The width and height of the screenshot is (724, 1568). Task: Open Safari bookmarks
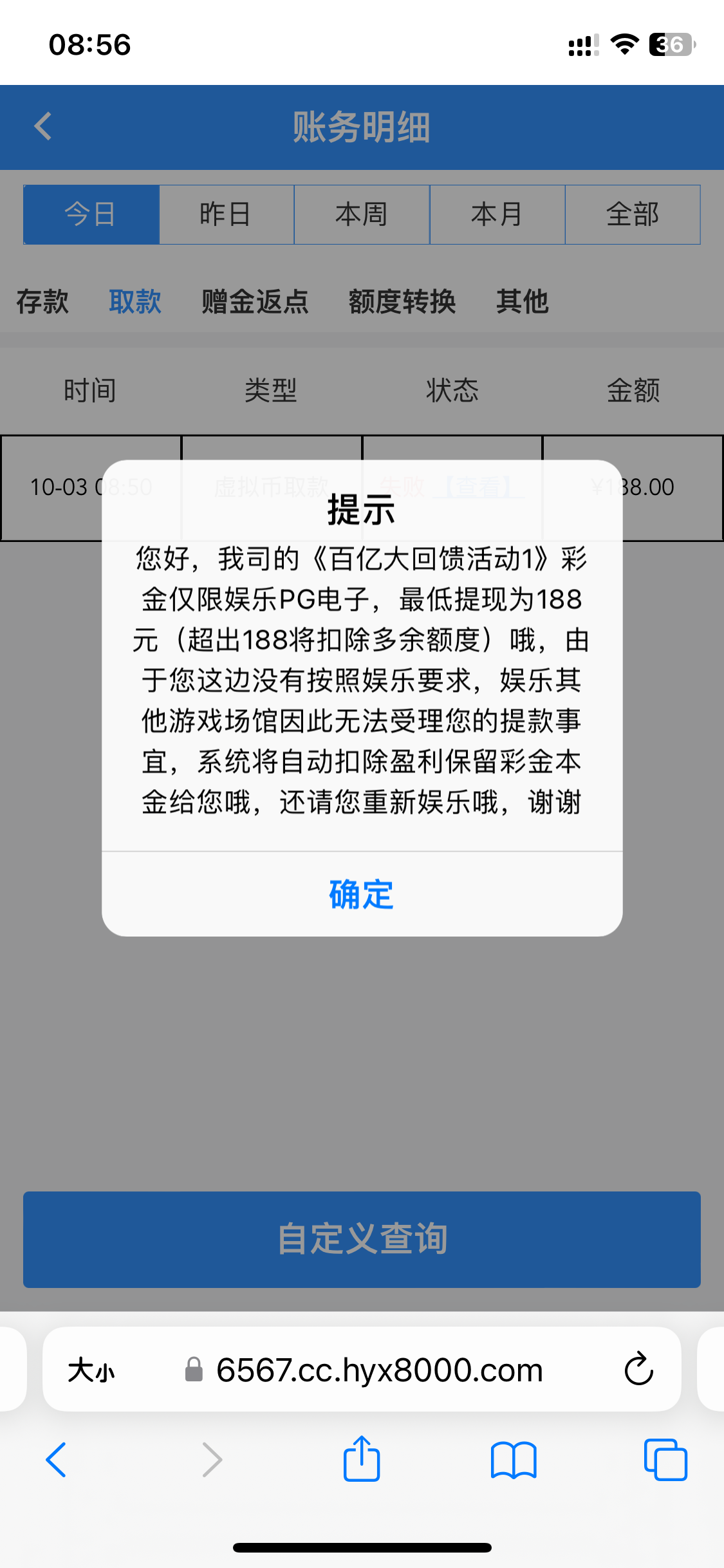pos(514,1460)
